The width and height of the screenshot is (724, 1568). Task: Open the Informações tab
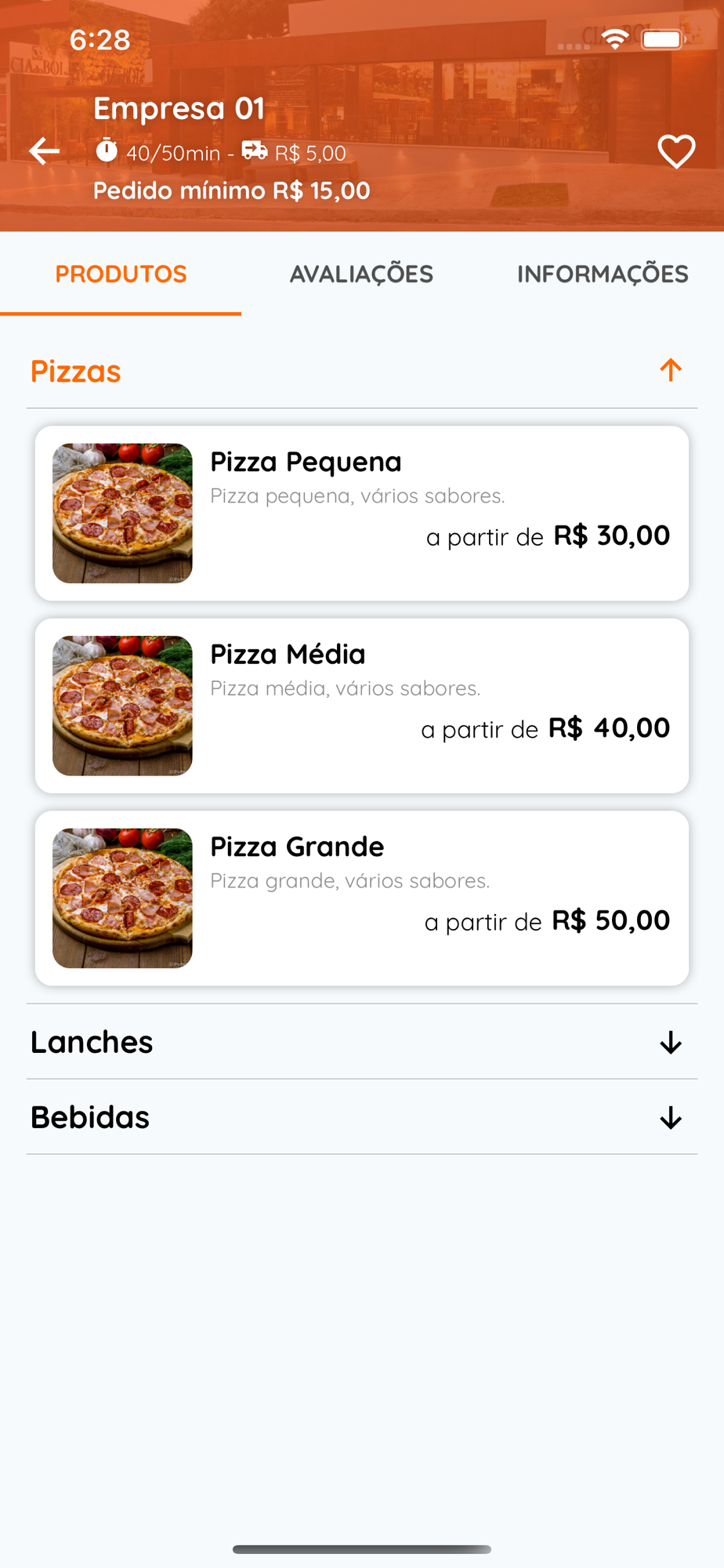coord(602,274)
